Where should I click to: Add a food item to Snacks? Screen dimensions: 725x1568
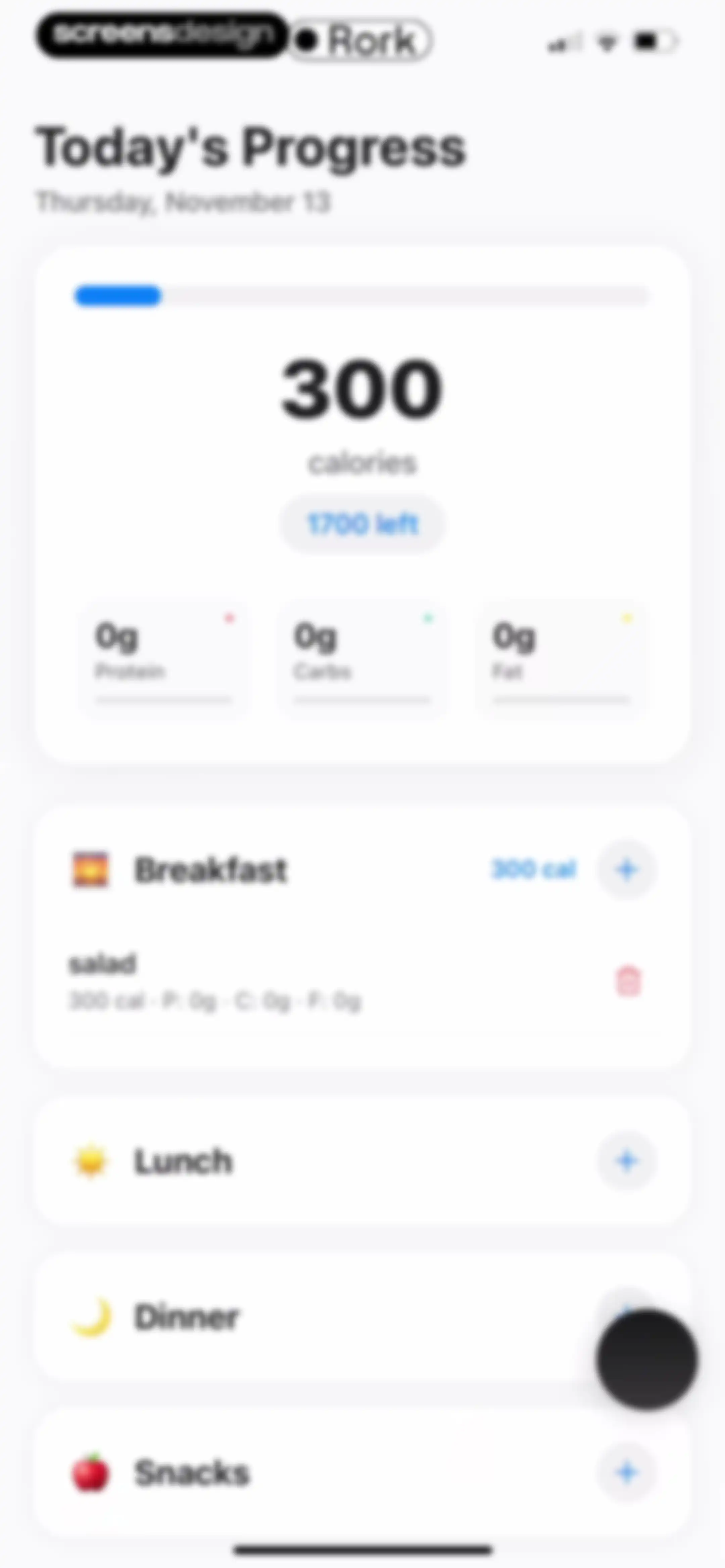pyautogui.click(x=627, y=1472)
